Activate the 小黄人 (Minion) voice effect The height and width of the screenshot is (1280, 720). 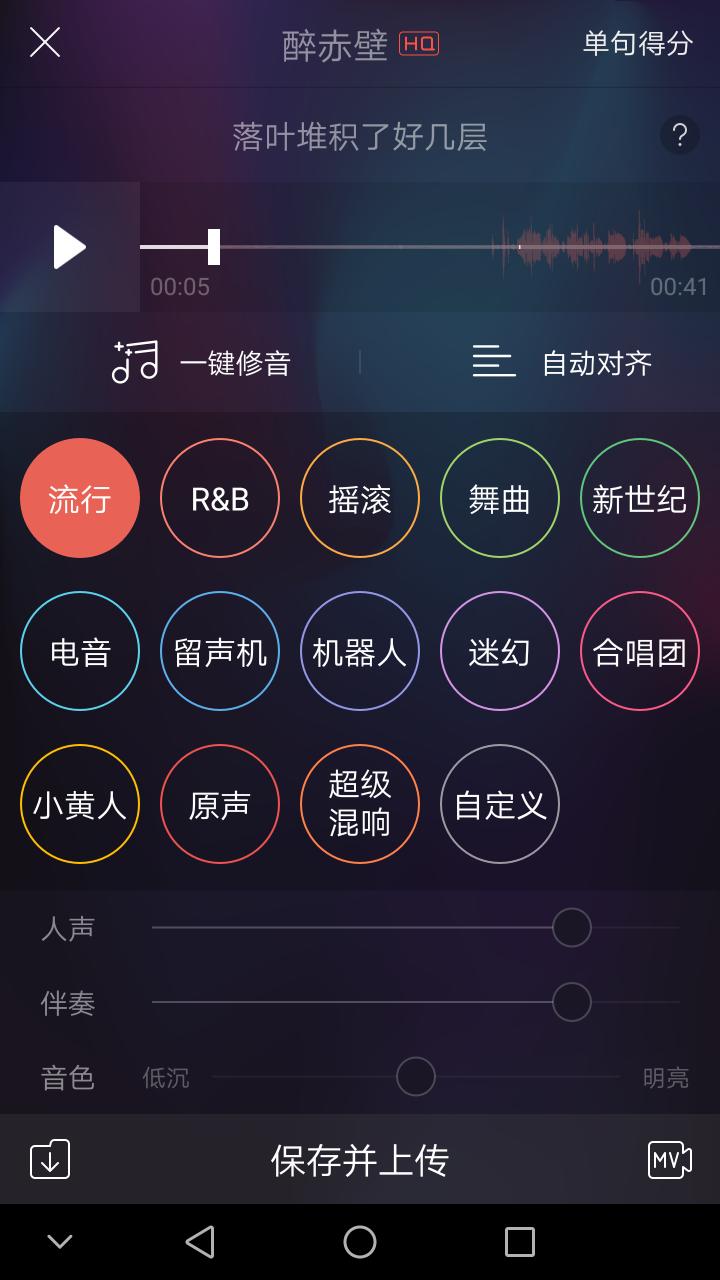pos(79,804)
